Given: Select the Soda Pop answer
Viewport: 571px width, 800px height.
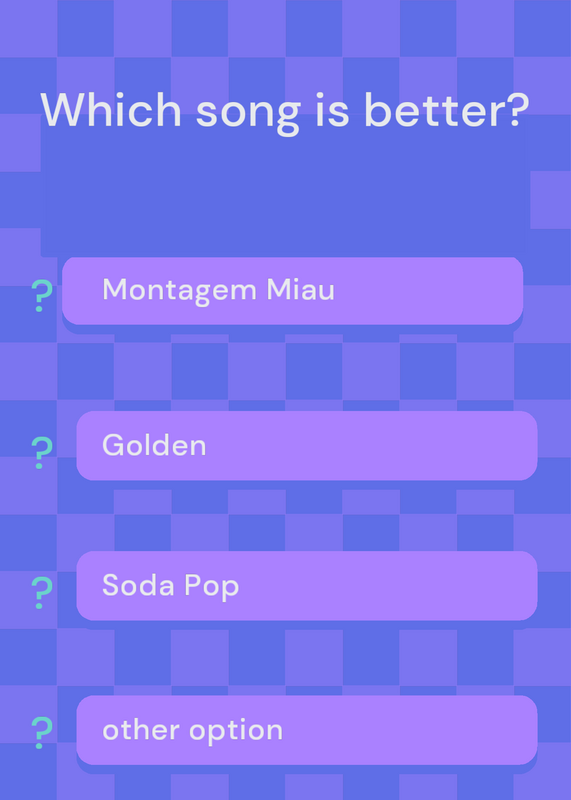Looking at the screenshot, I should point(307,586).
